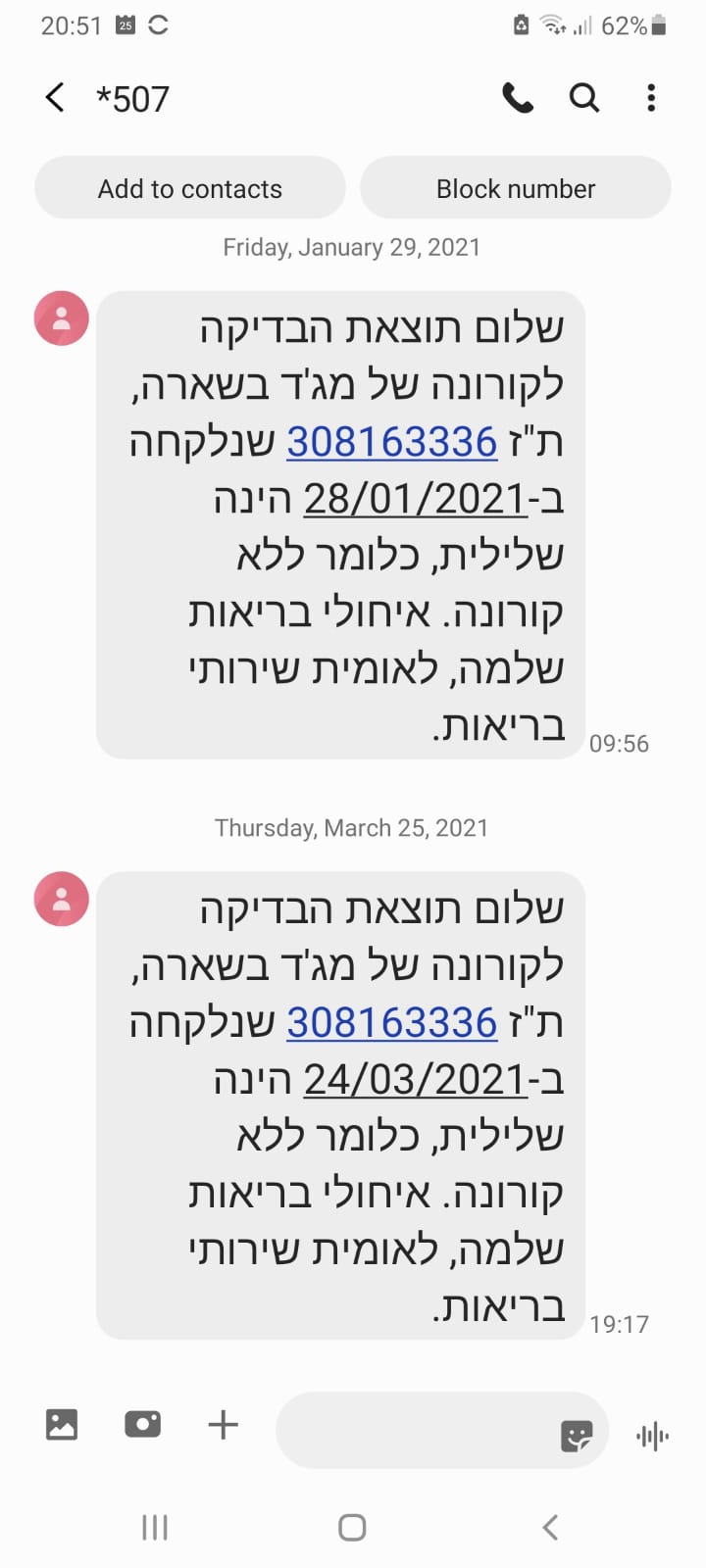Viewport: 706px width, 1568px height.
Task: Go back from the *507 conversation
Action: point(55,98)
